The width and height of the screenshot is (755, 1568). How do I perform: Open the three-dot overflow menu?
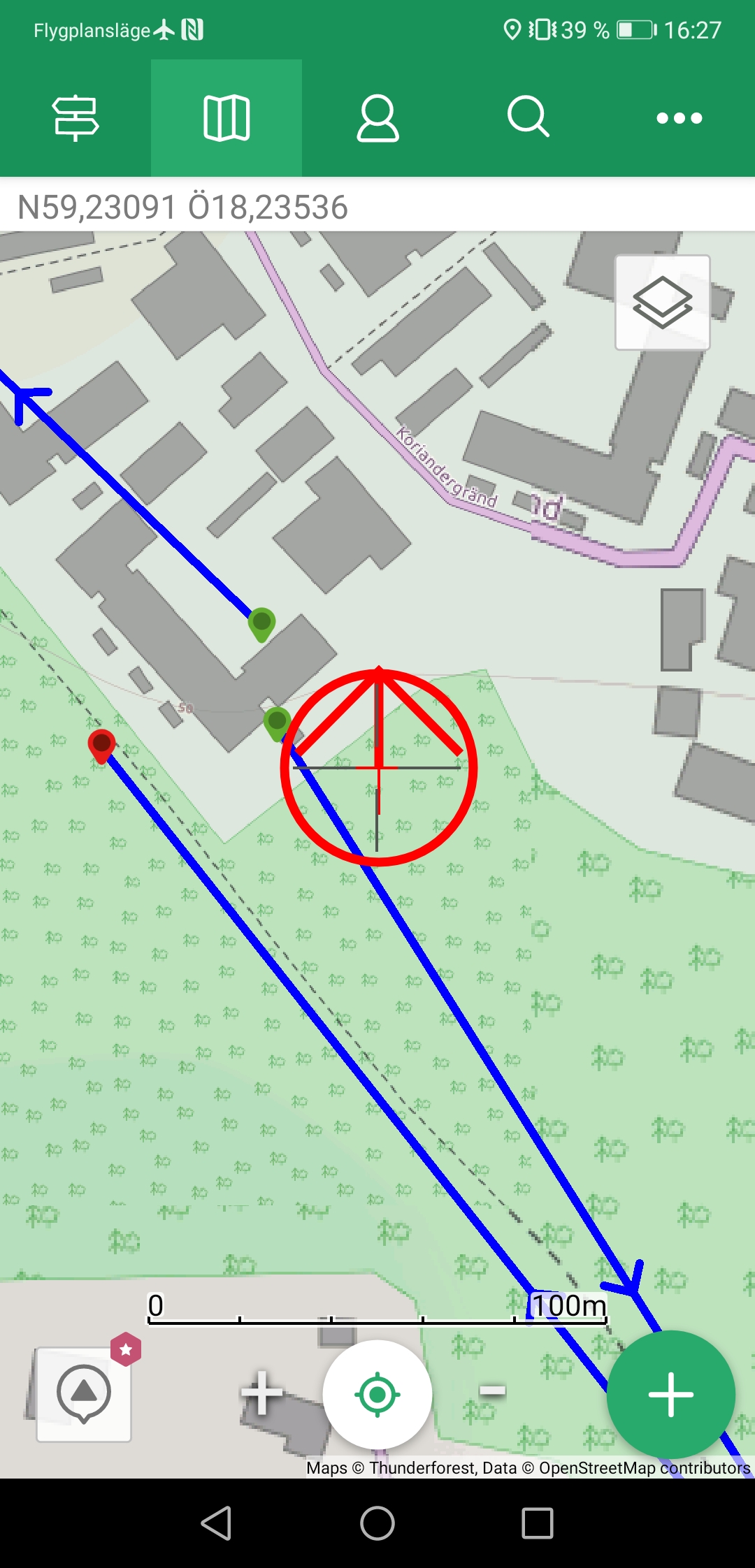679,117
